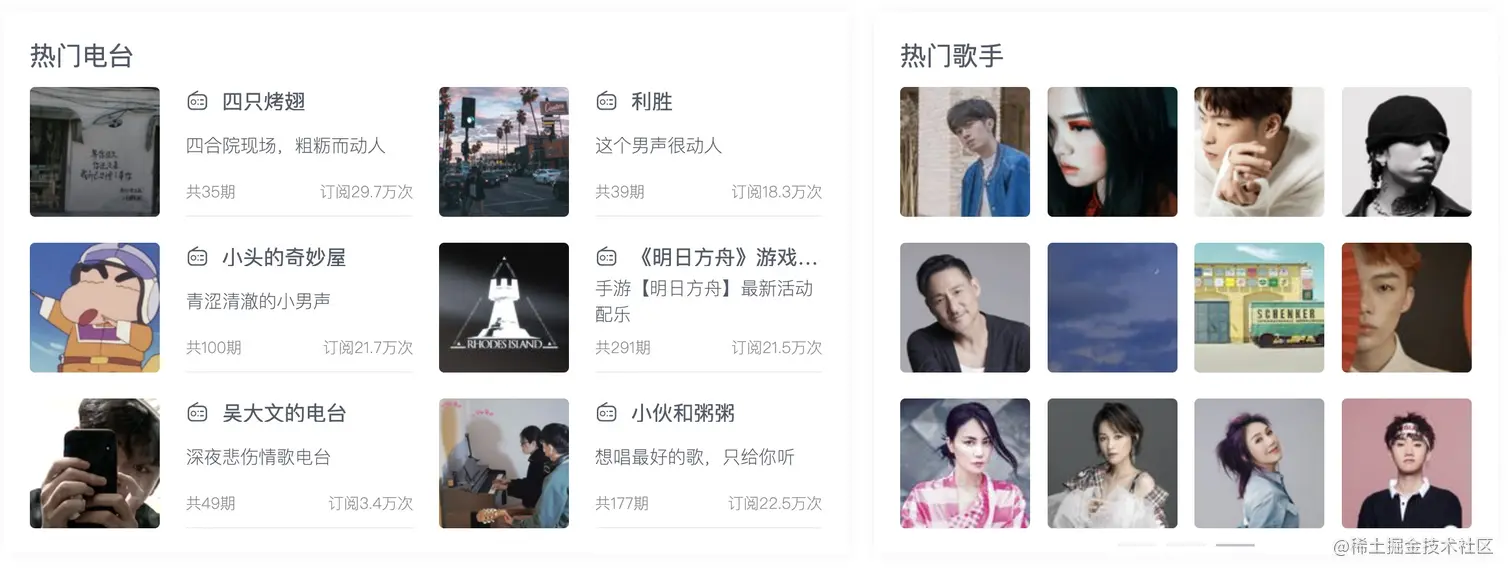Select the 小头的奇妙屋 radio station

click(283, 258)
